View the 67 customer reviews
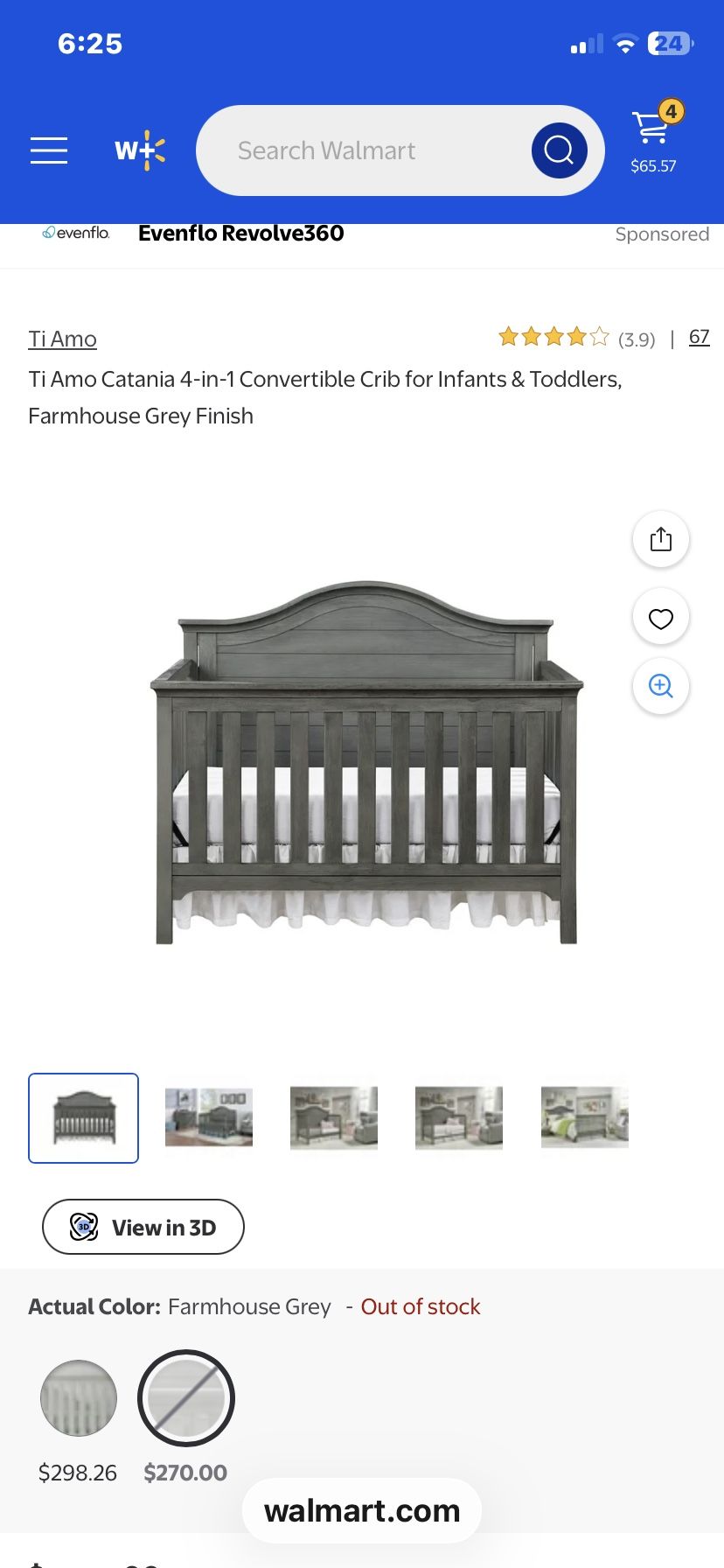The height and width of the screenshot is (1568, 724). tap(699, 336)
